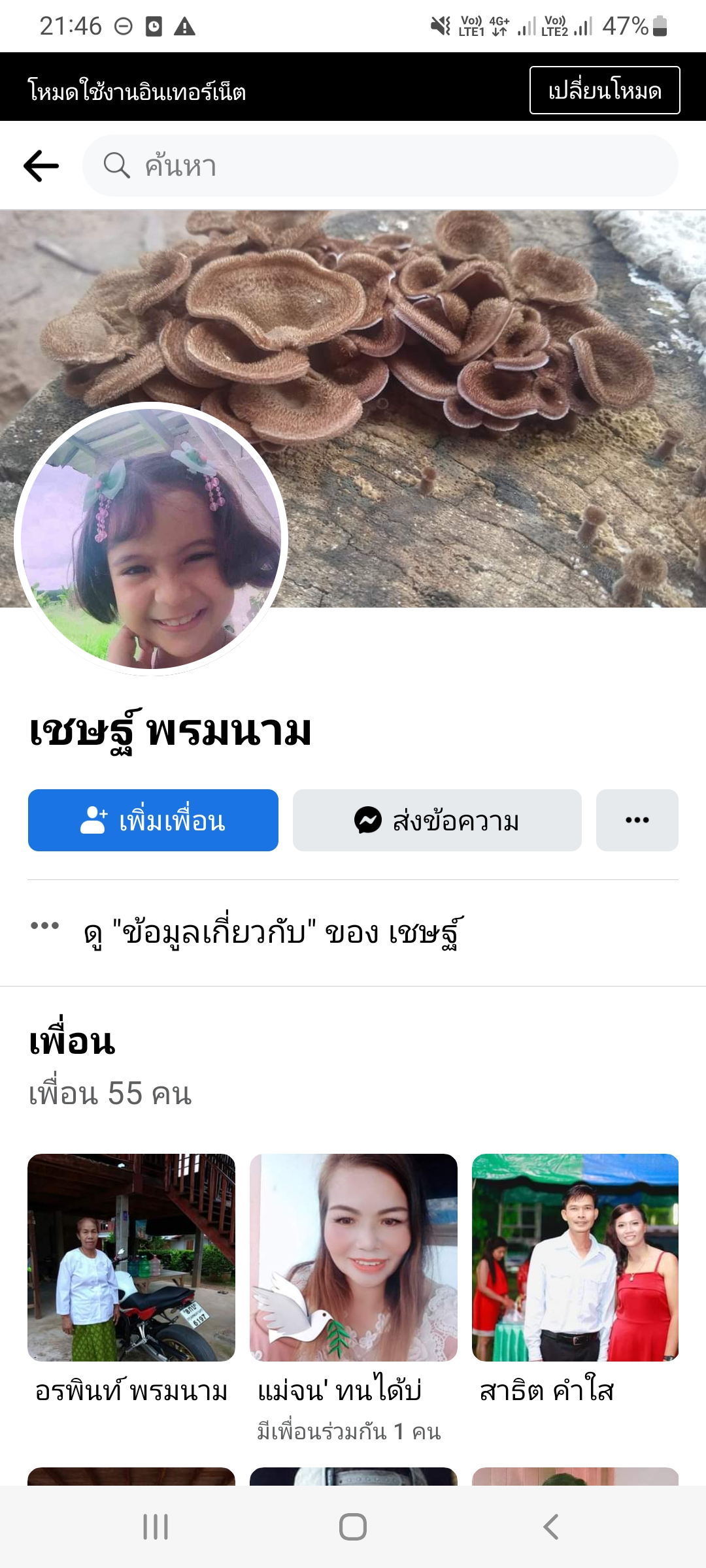Open the profile picture
The image size is (706, 1568).
(151, 539)
